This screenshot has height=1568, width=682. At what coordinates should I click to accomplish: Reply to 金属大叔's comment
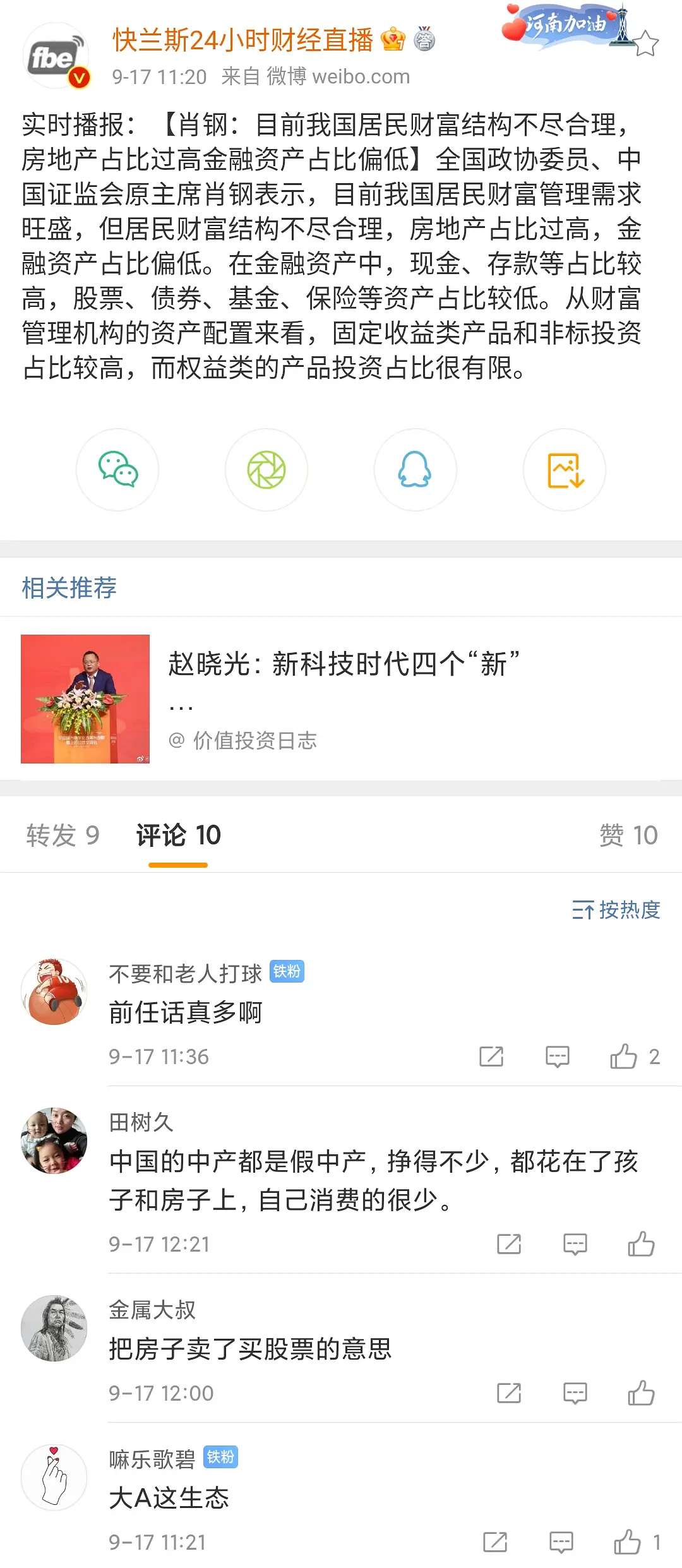point(575,1393)
